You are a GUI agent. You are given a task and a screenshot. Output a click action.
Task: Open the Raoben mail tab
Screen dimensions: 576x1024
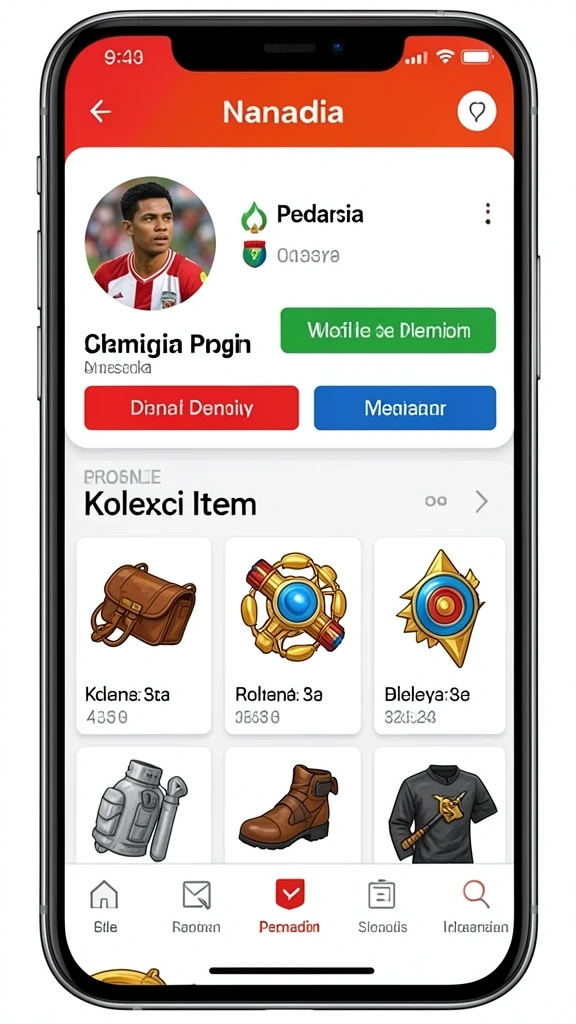(x=196, y=906)
